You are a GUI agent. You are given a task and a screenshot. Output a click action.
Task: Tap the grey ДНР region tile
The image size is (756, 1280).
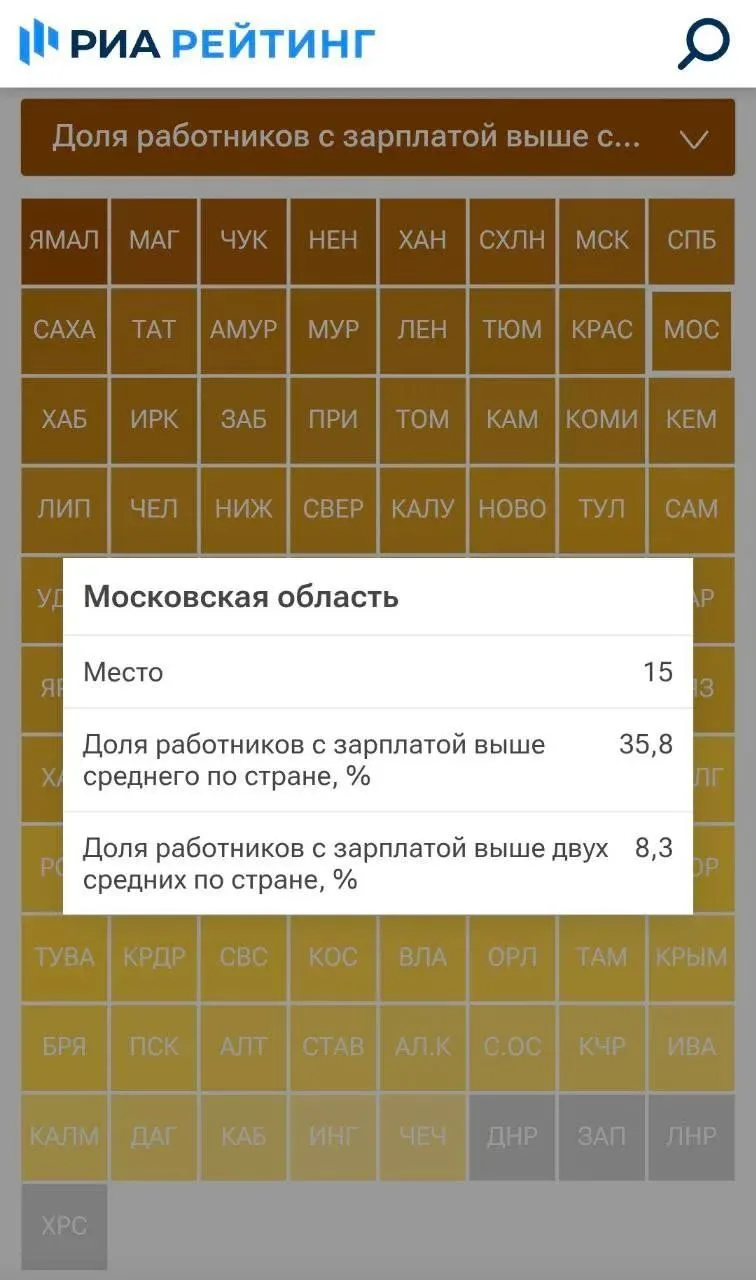click(512, 1137)
